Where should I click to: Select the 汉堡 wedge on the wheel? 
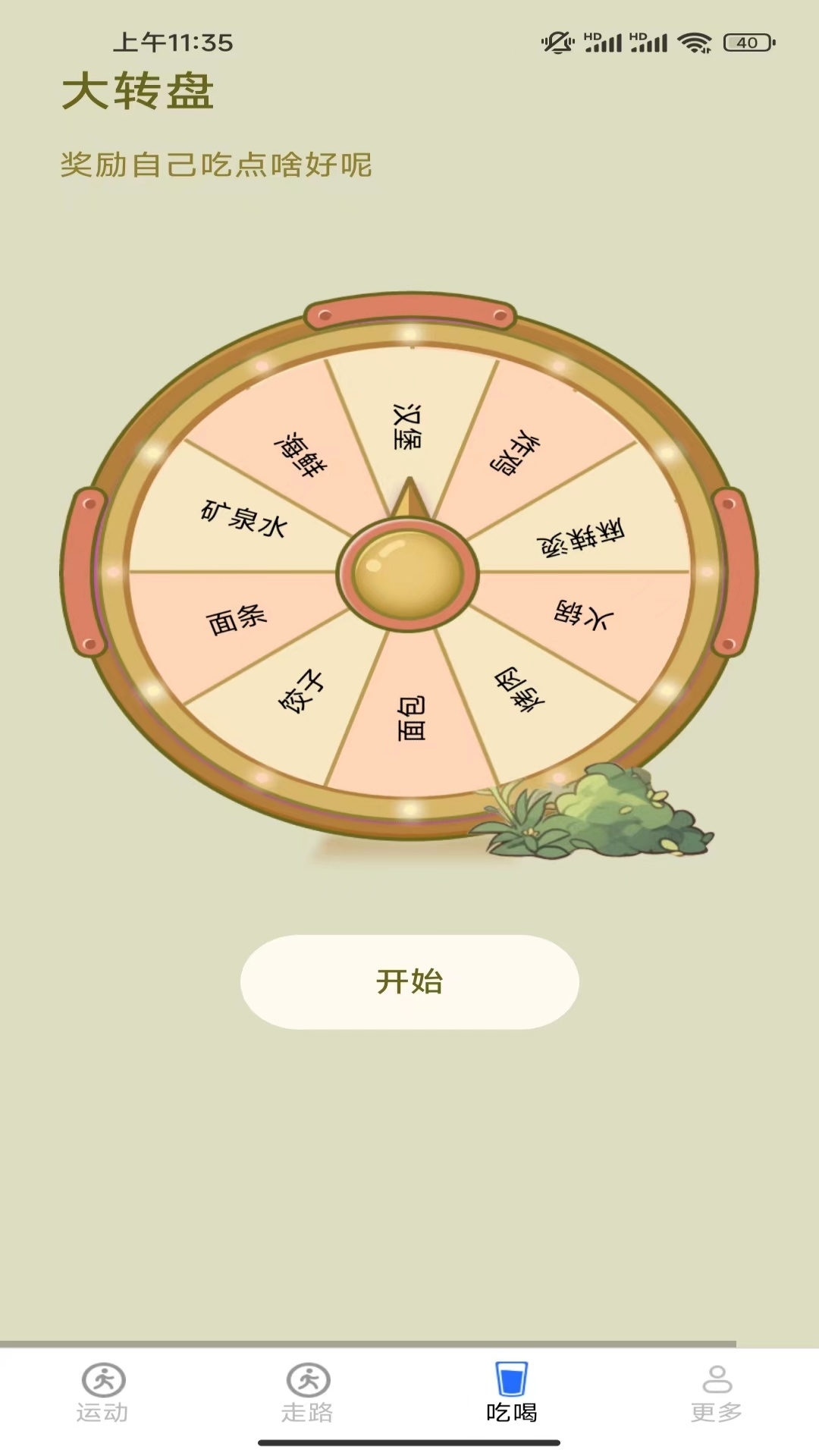tap(409, 425)
